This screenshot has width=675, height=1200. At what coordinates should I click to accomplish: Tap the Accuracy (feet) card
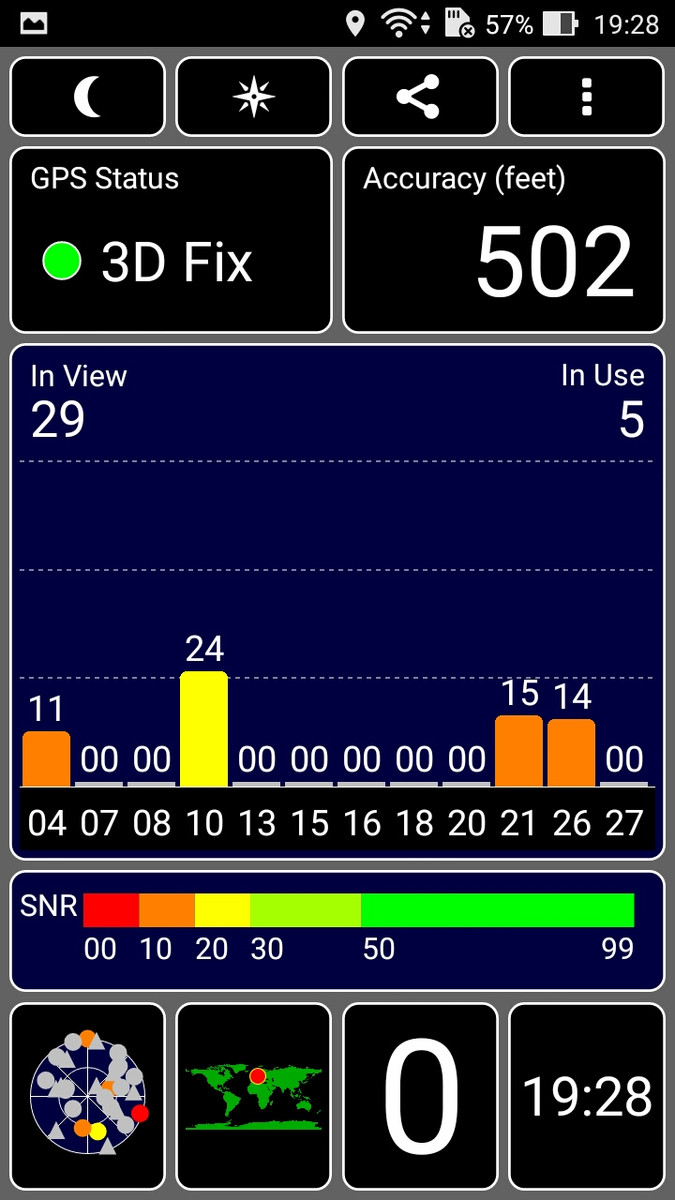[504, 240]
